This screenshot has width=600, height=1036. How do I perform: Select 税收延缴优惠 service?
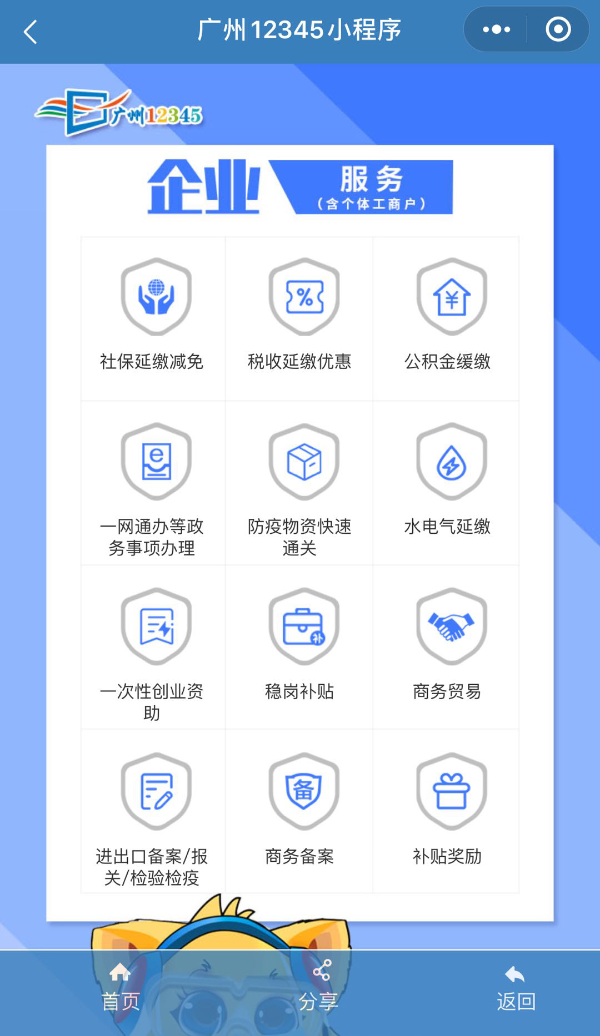click(x=300, y=317)
